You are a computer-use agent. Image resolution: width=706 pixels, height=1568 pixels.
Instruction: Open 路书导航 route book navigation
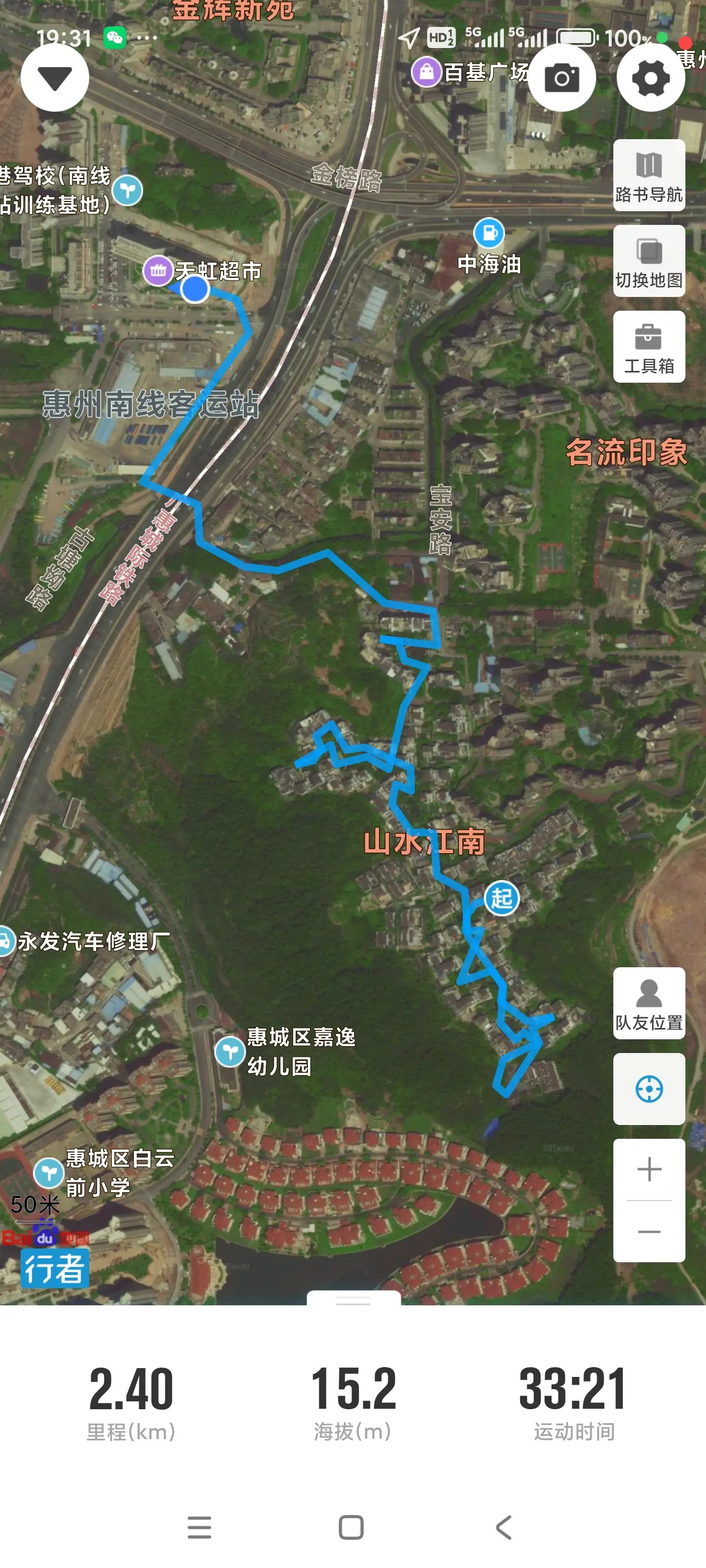pyautogui.click(x=649, y=175)
